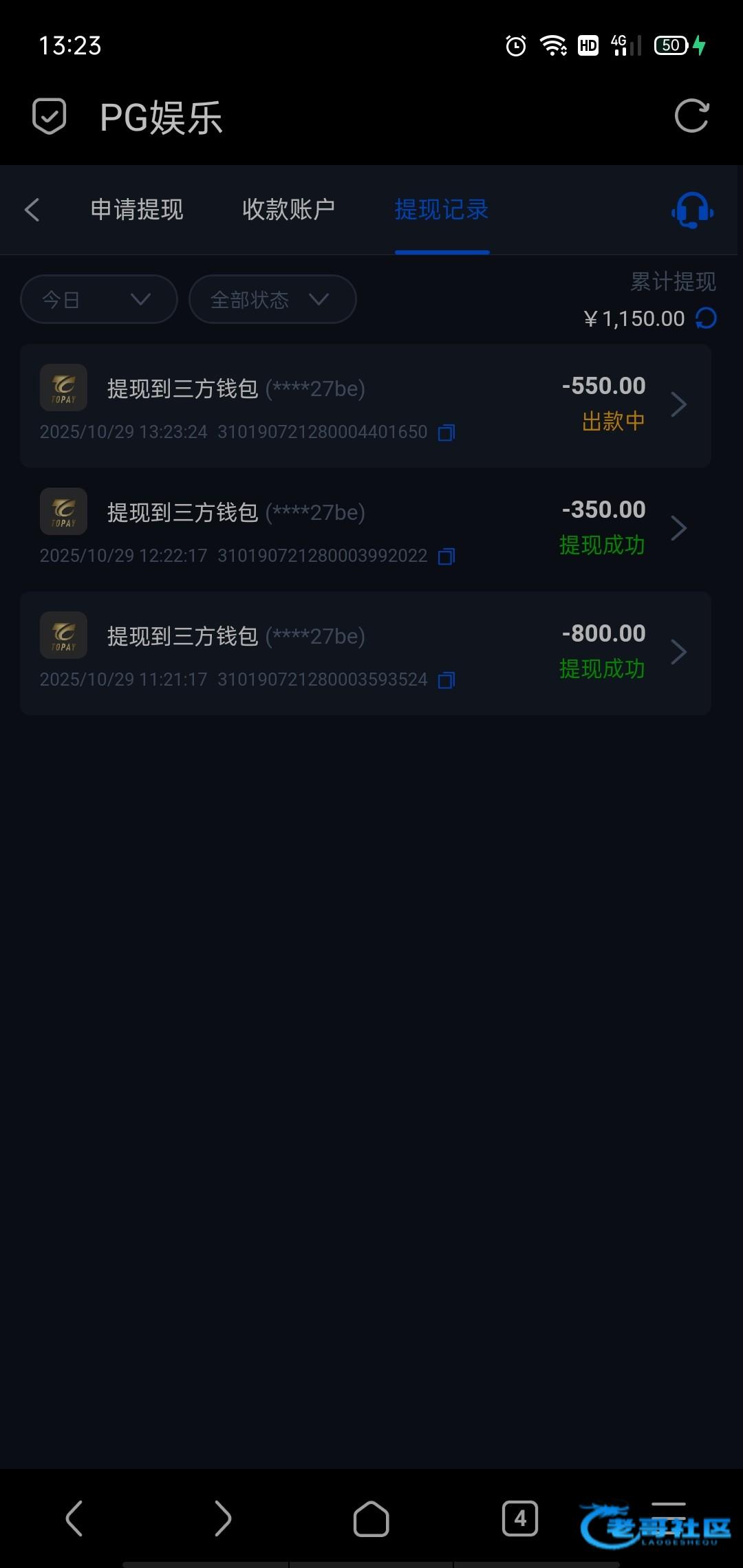This screenshot has height=1568, width=743.
Task: Refresh the 累计提现 total amount
Action: tap(706, 318)
